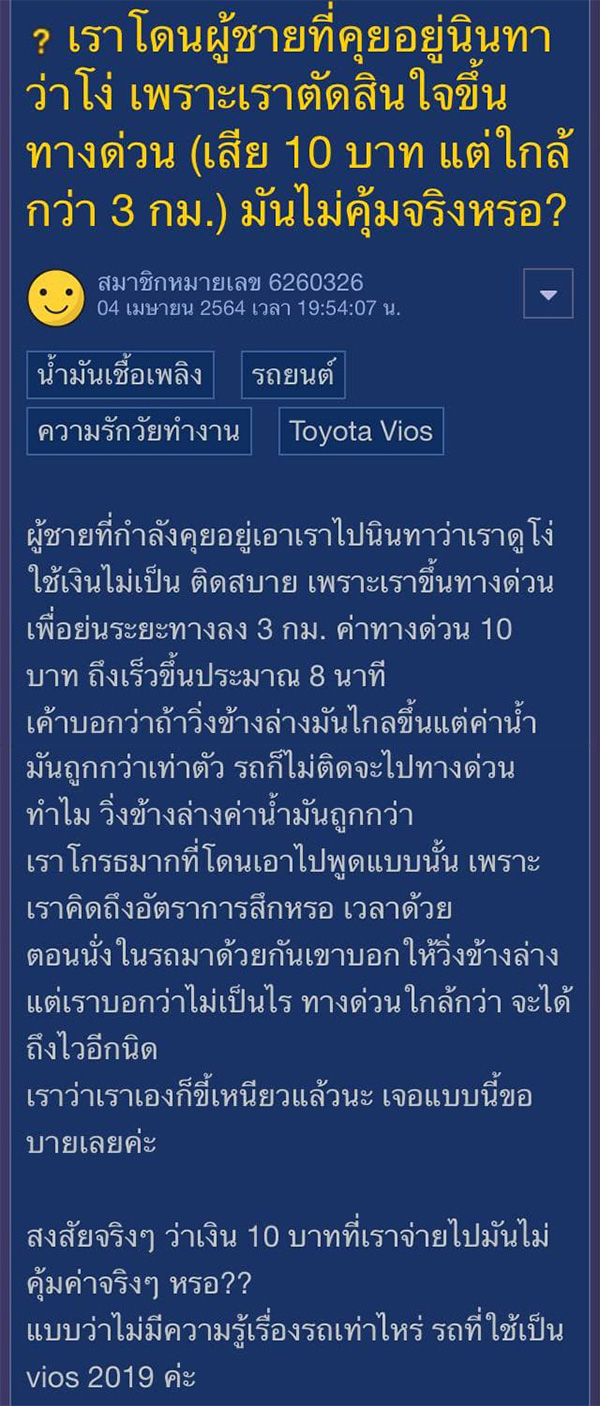View the poster's smiley avatar

pyautogui.click(x=56, y=295)
